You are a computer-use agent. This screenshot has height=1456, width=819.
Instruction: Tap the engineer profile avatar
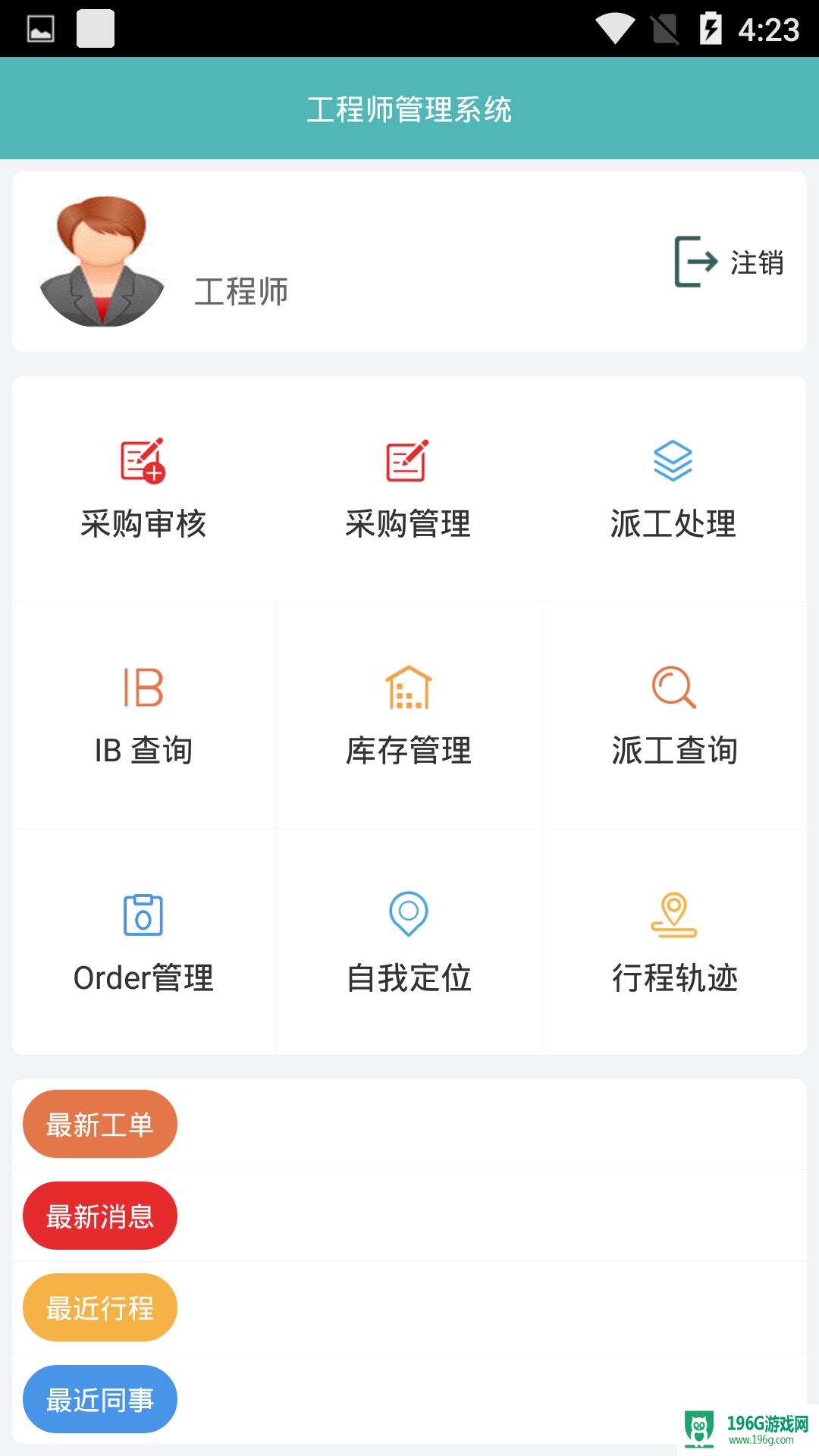pos(102,262)
